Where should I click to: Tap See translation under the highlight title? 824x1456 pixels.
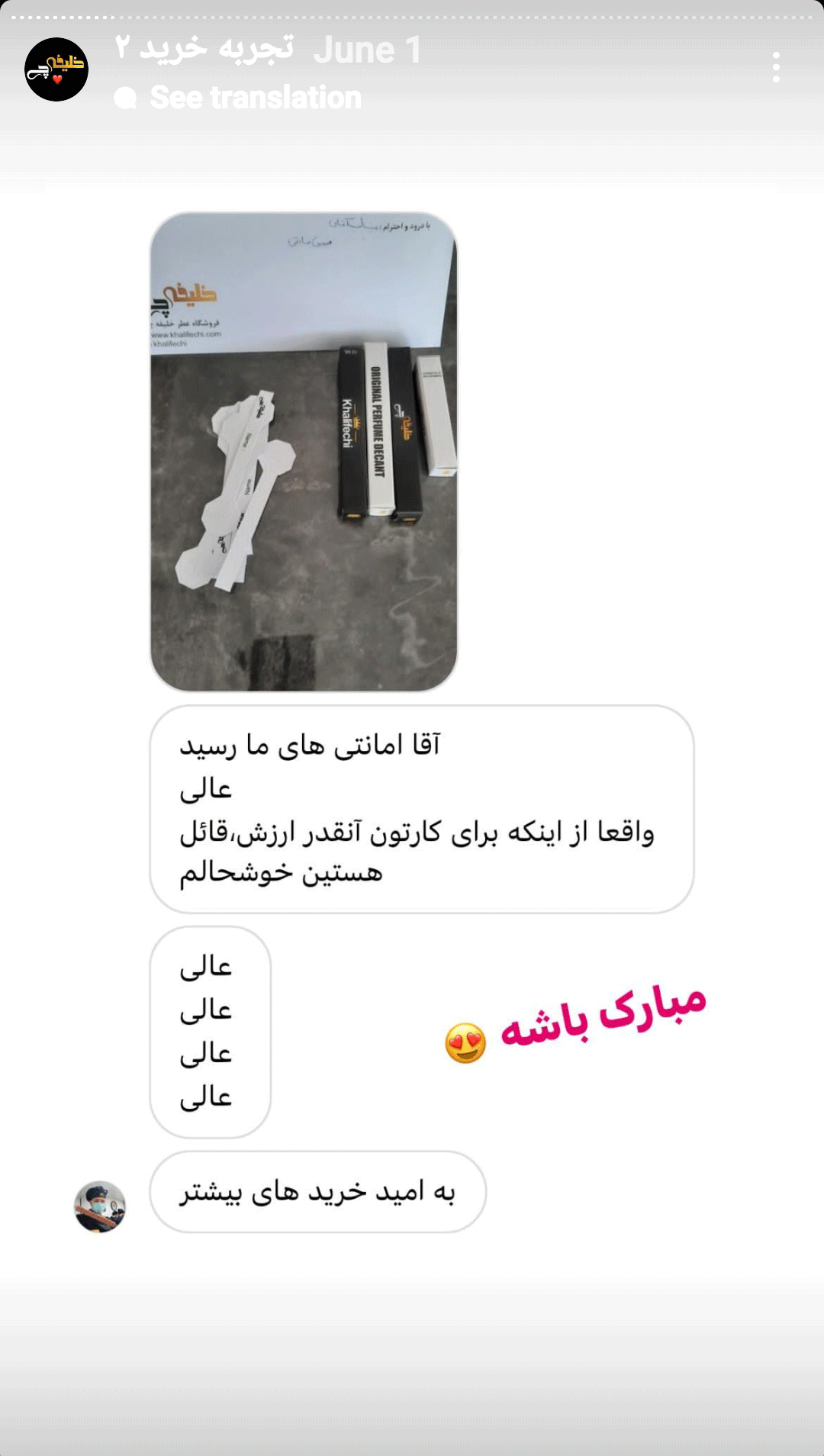point(255,98)
